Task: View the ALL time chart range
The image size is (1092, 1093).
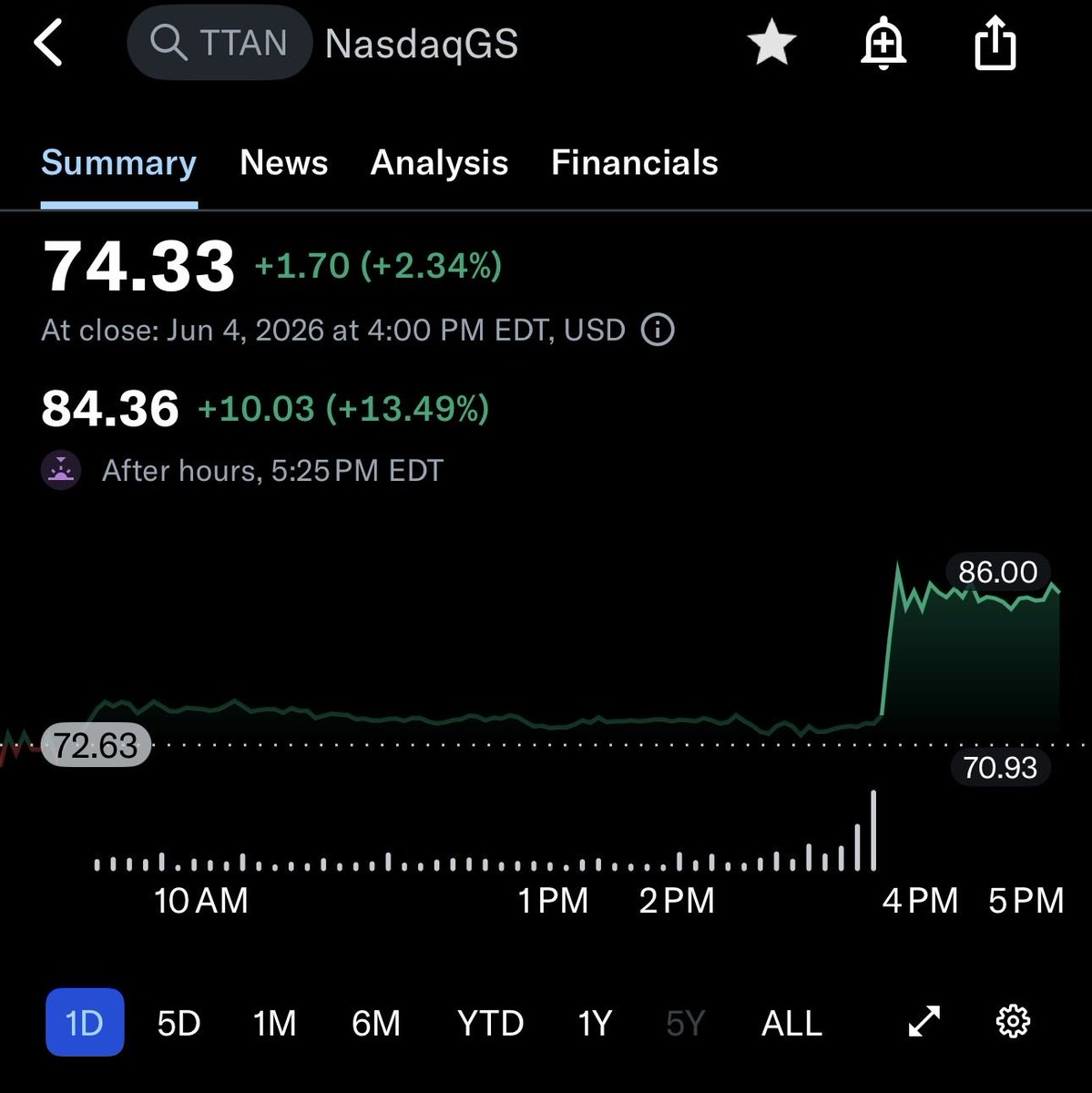Action: [791, 1023]
